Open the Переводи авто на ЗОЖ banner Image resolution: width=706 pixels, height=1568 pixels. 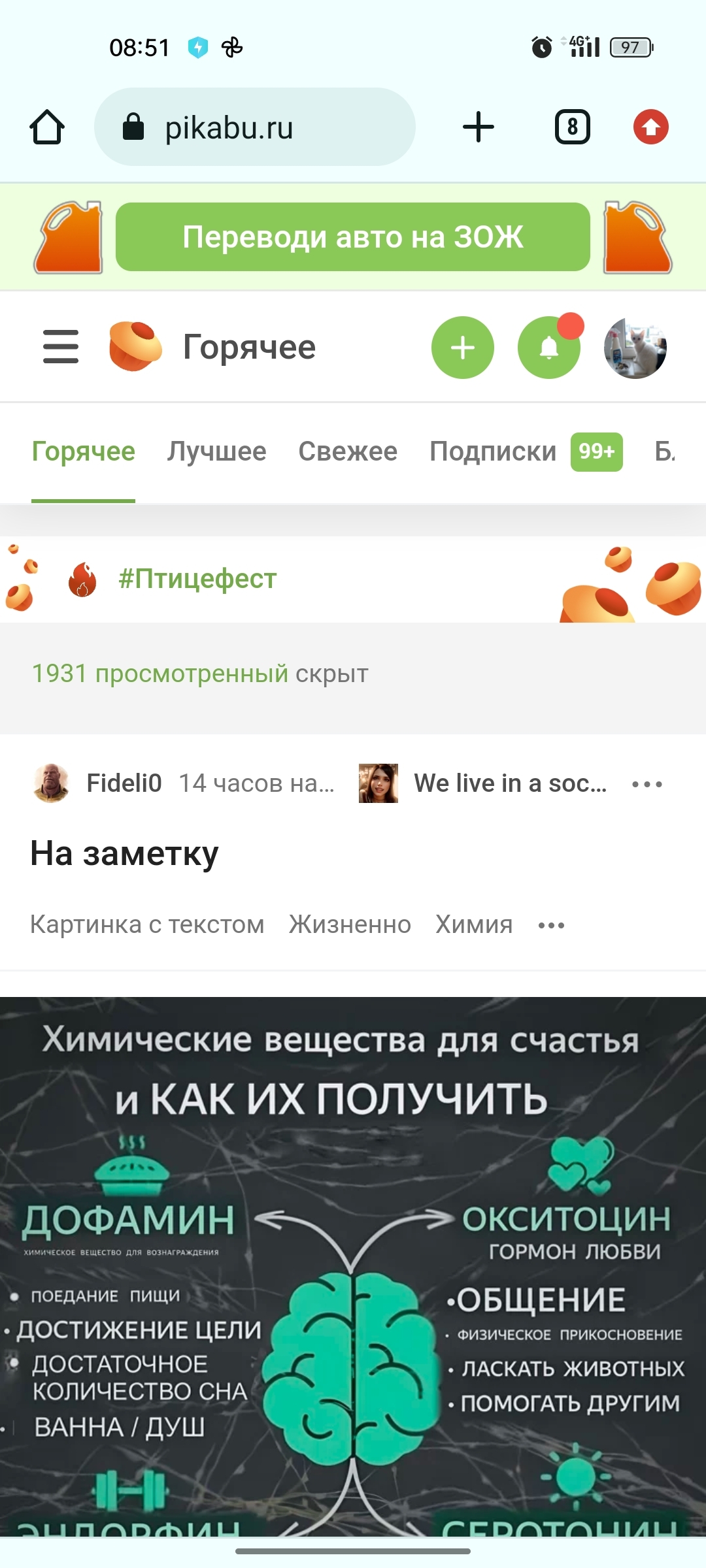tap(353, 237)
